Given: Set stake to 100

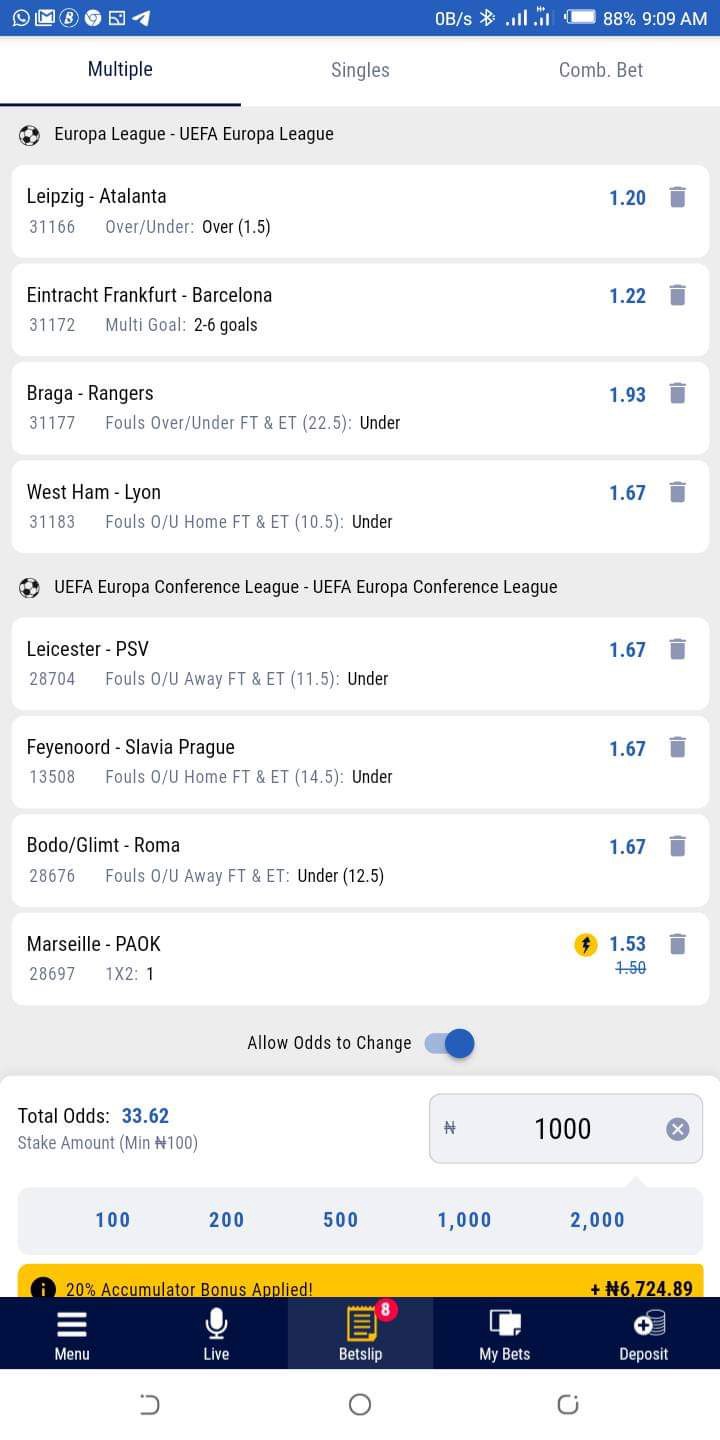Looking at the screenshot, I should tap(113, 1219).
